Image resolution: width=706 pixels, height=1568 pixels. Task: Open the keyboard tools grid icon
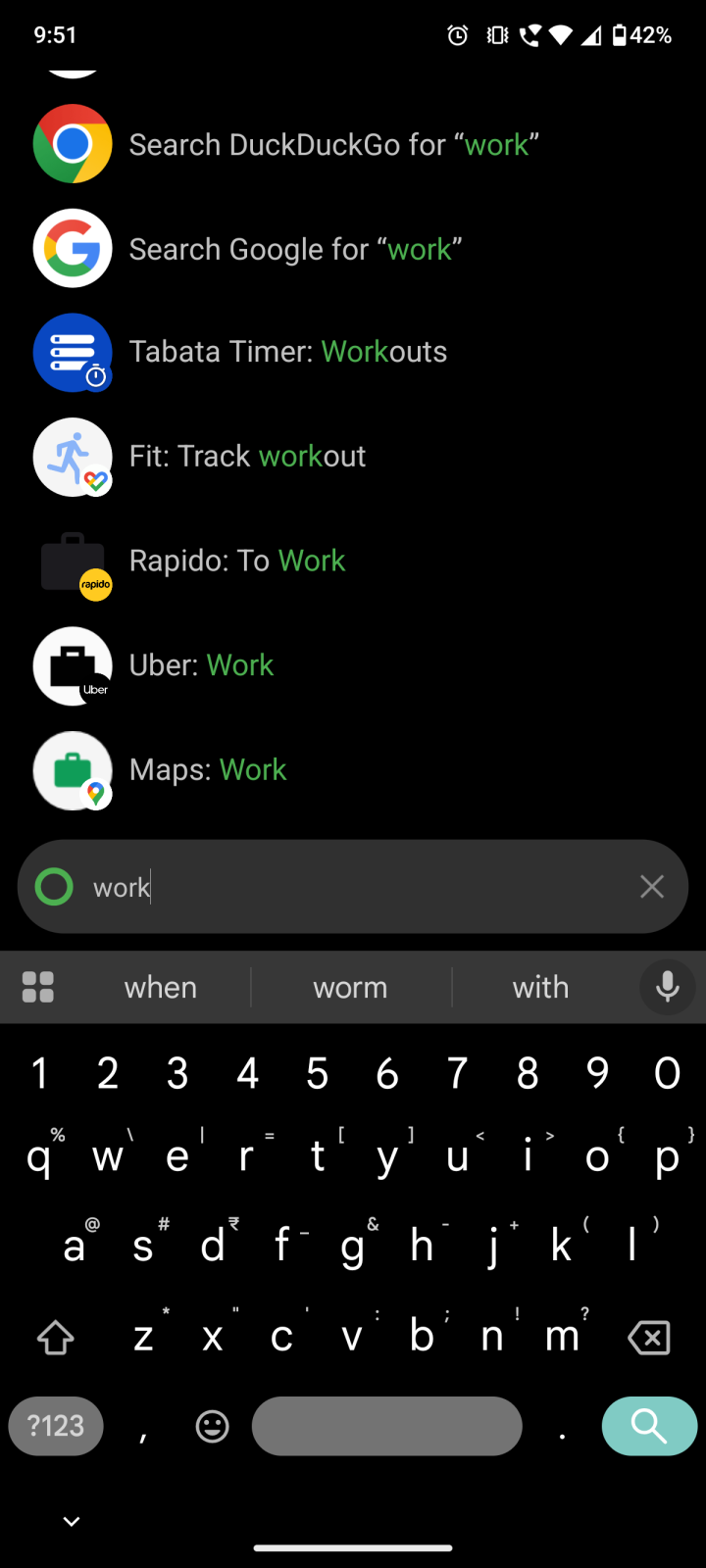(38, 987)
